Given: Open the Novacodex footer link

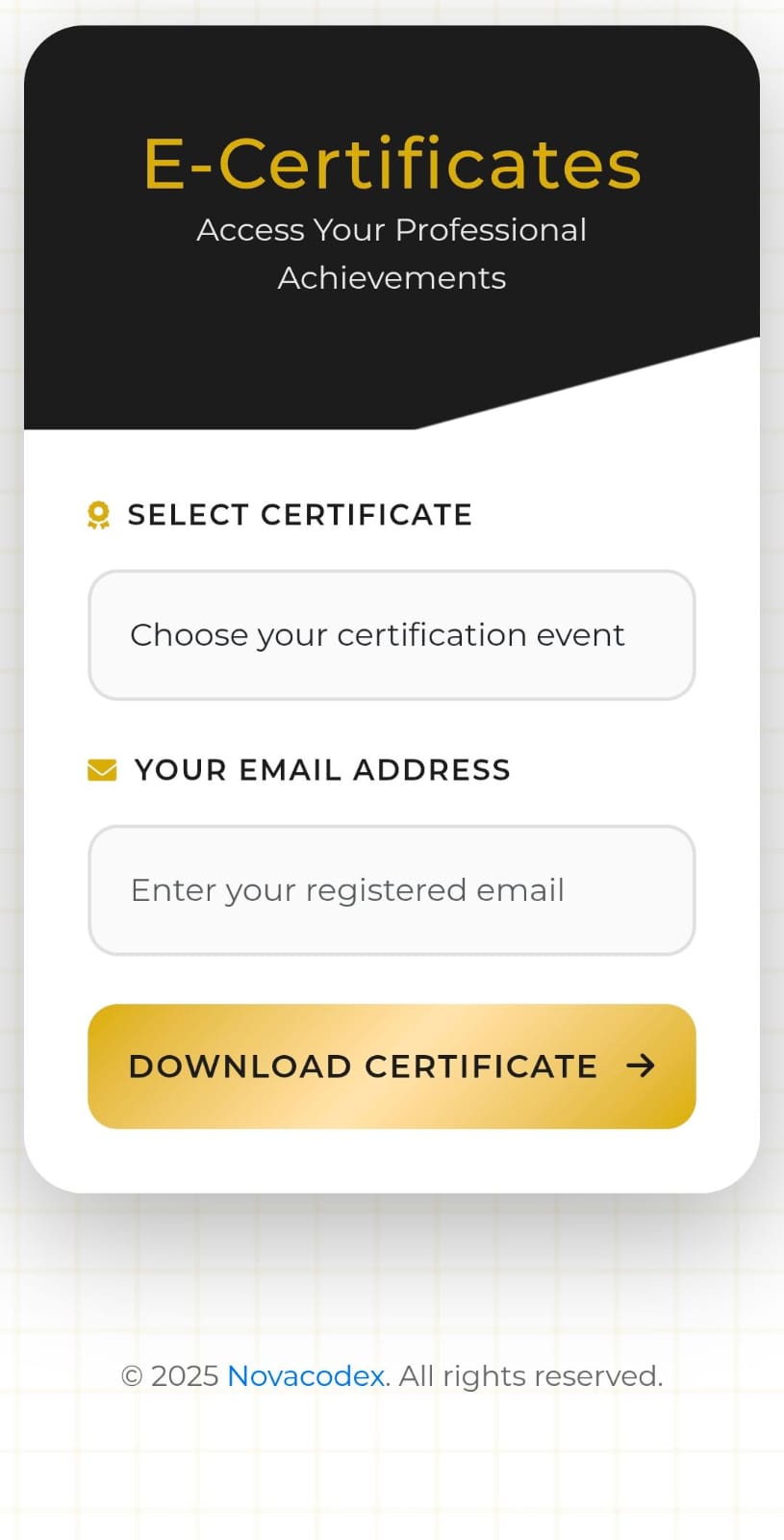Looking at the screenshot, I should (x=306, y=1376).
